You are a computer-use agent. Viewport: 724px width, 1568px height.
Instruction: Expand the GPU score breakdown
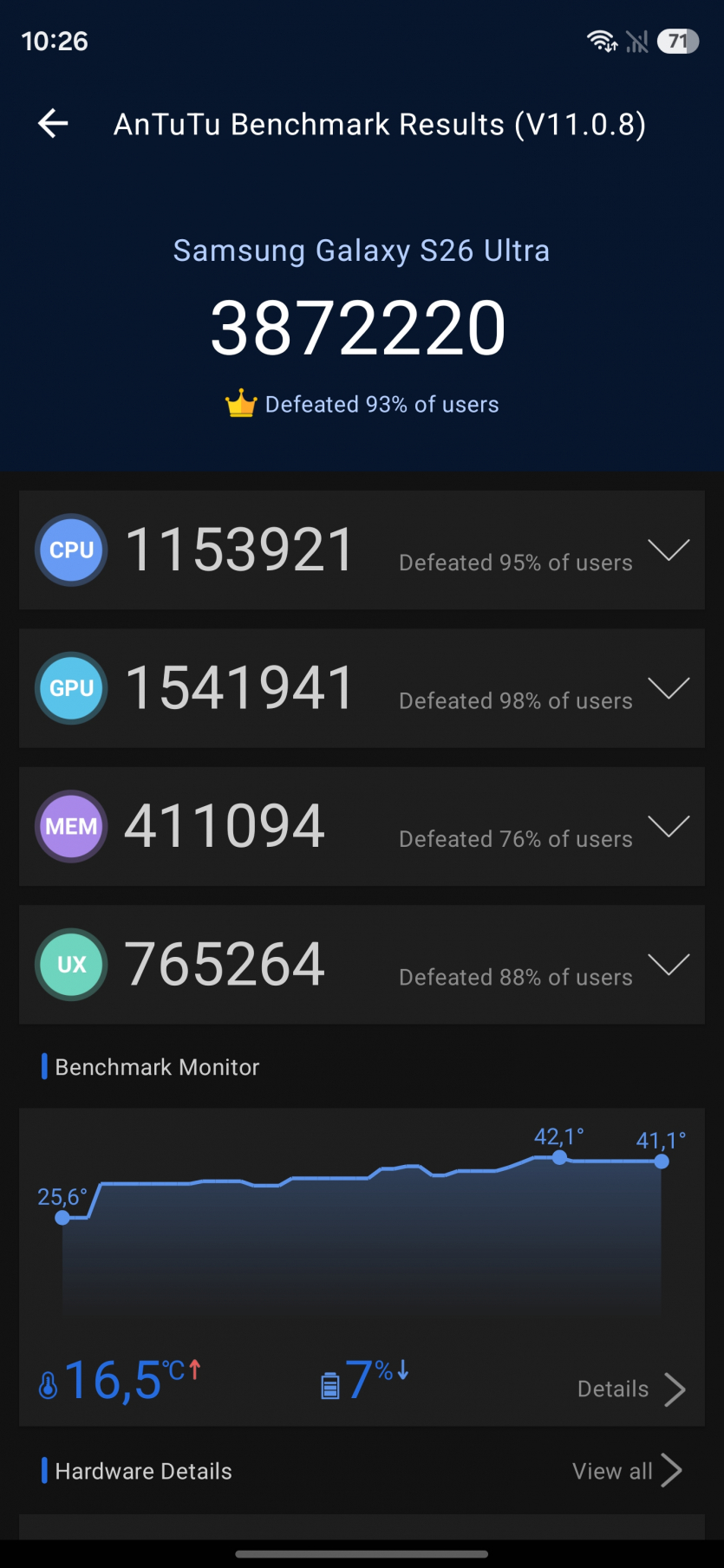tap(669, 688)
